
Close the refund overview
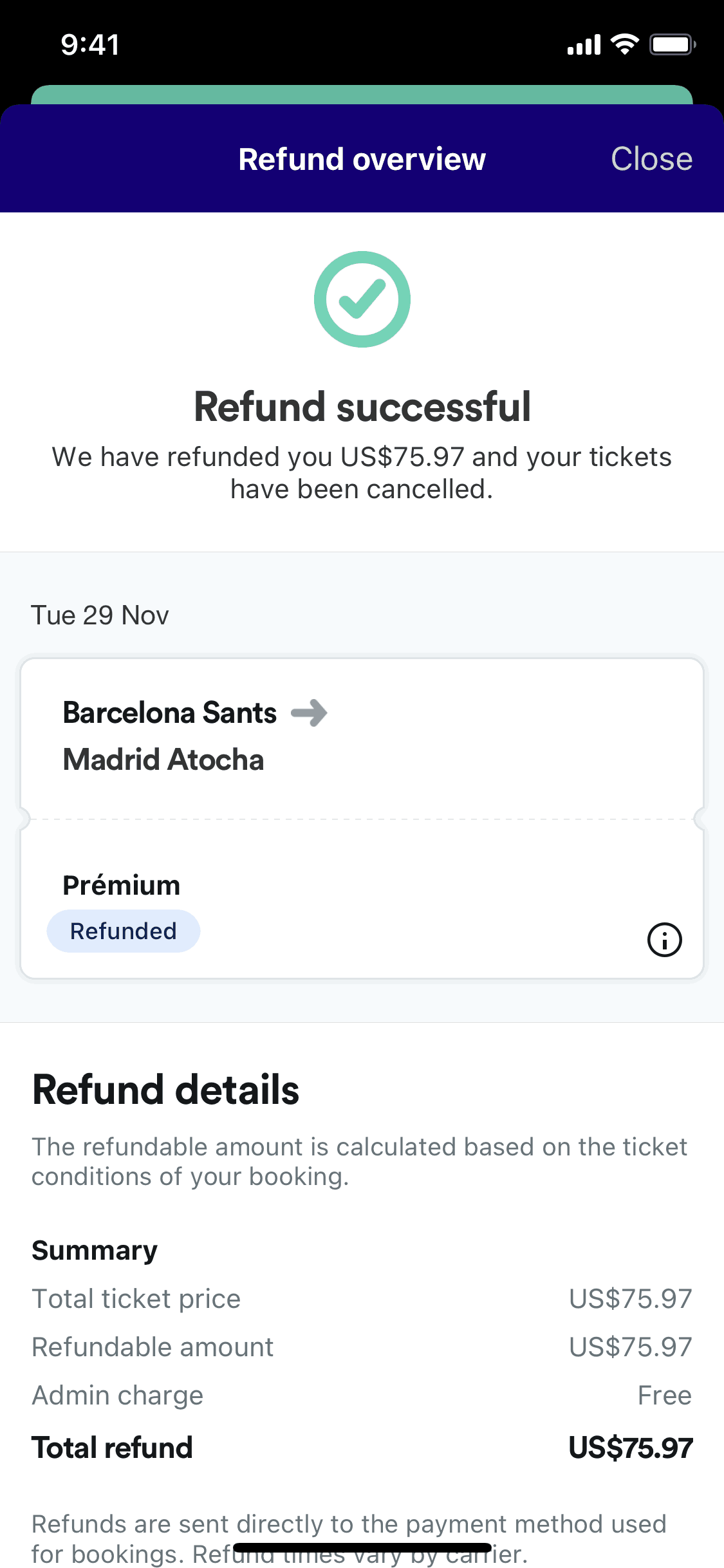tap(651, 159)
